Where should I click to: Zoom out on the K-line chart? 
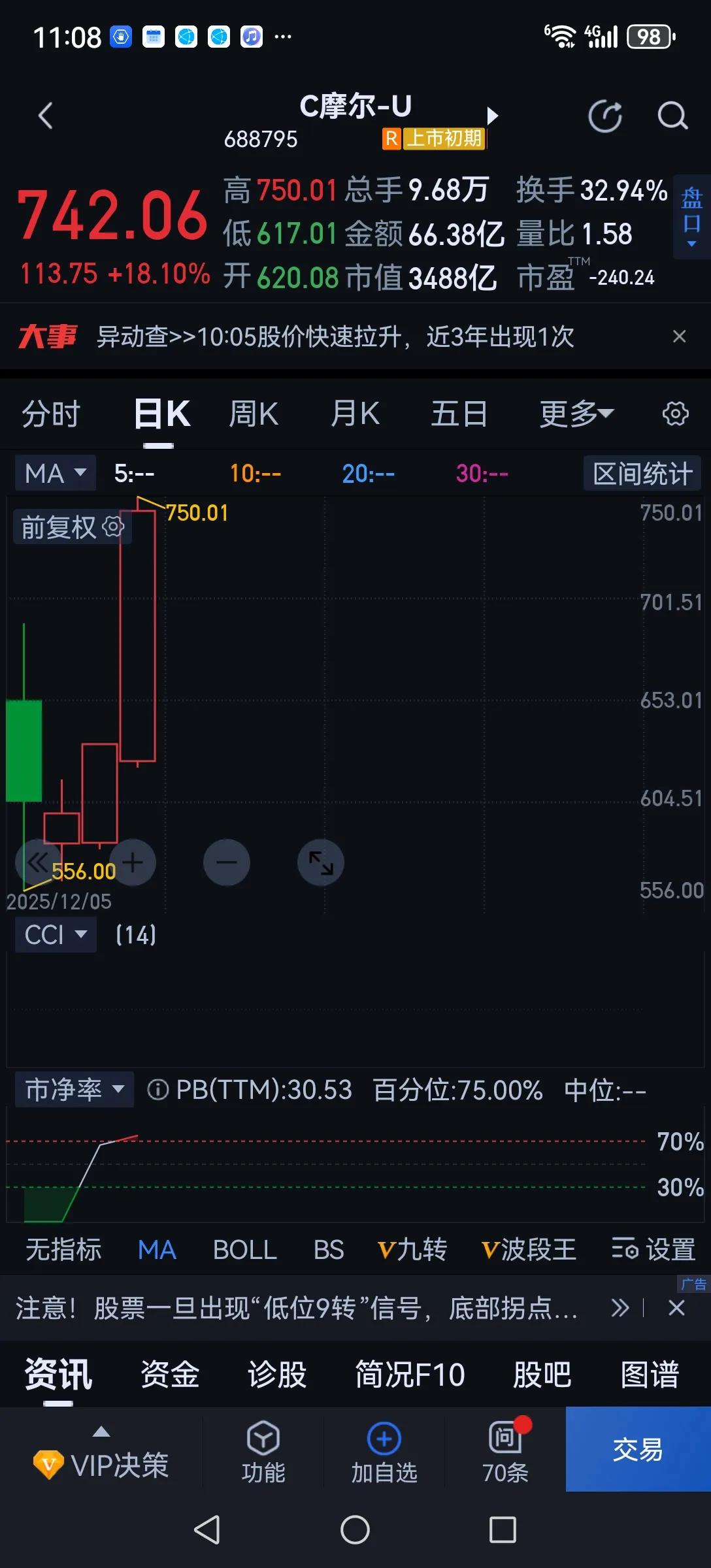coord(227,862)
